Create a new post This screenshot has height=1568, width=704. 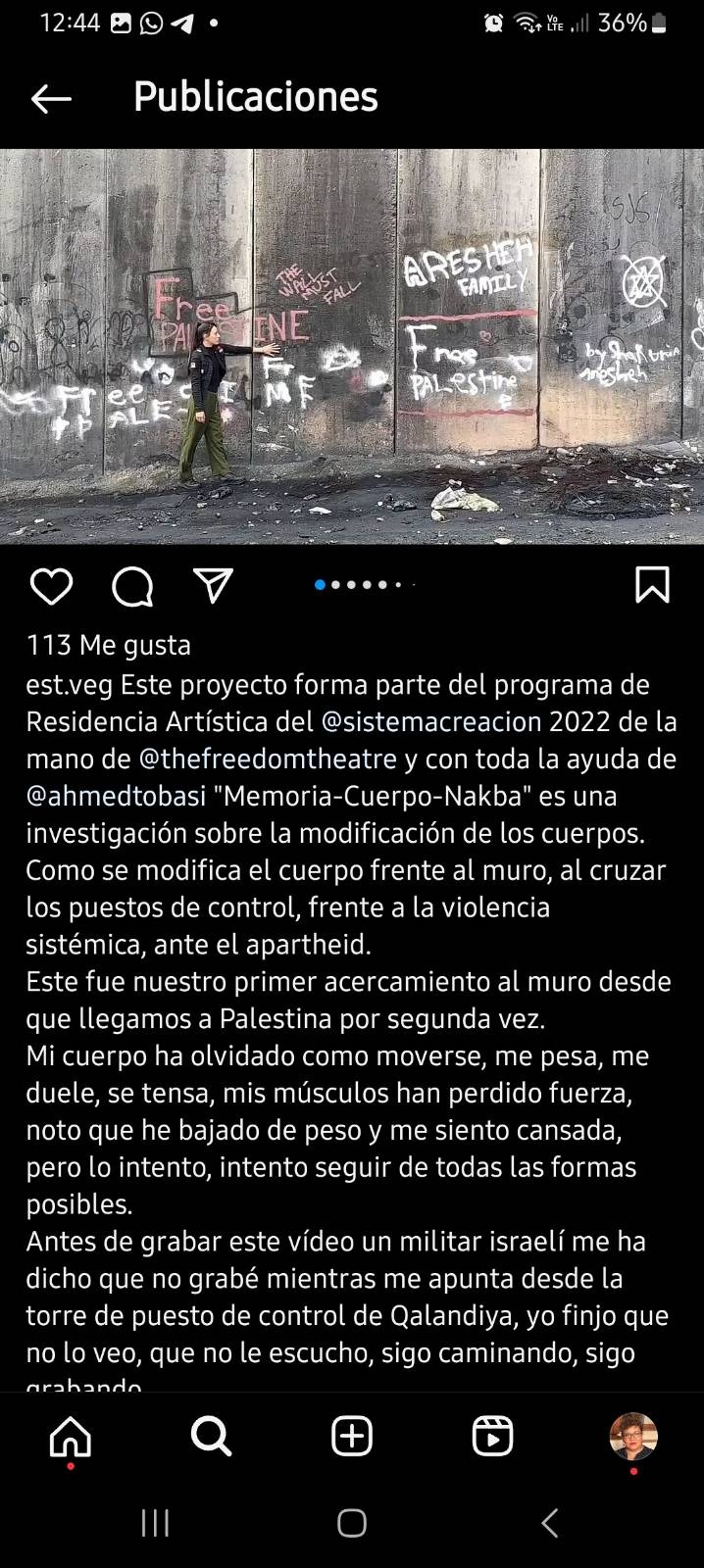(352, 1437)
